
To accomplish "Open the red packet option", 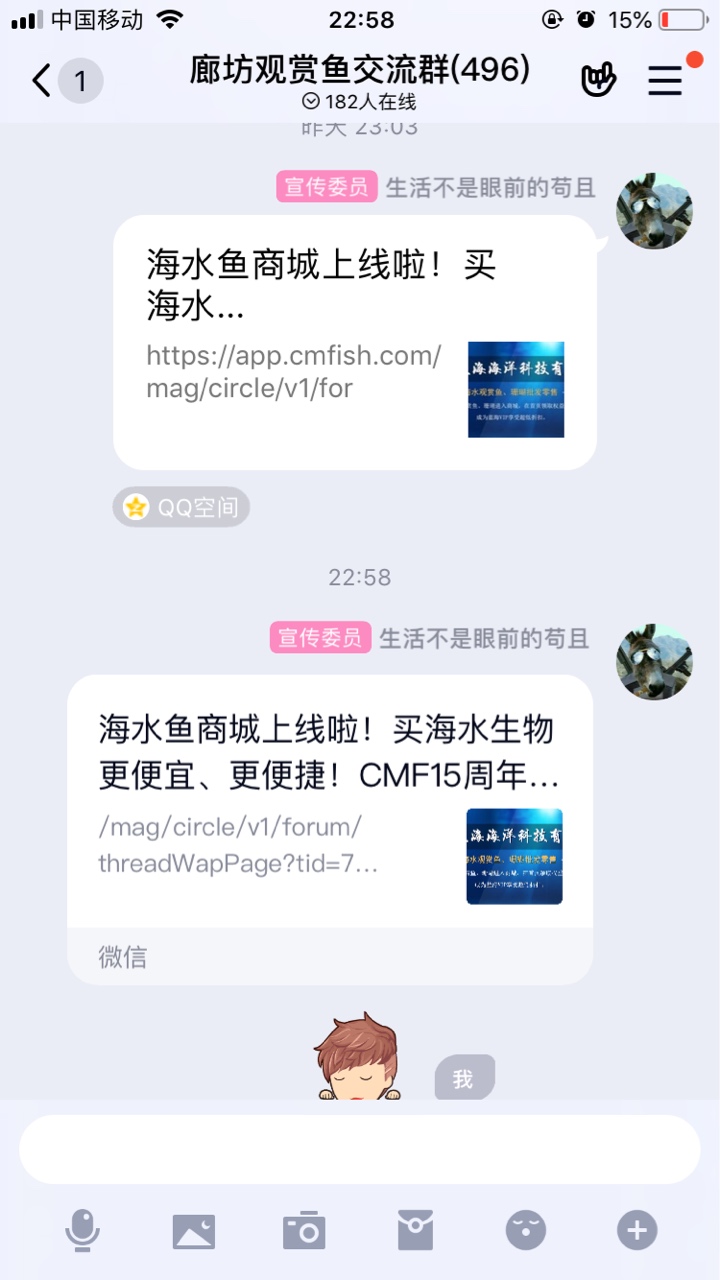I will [x=415, y=1230].
